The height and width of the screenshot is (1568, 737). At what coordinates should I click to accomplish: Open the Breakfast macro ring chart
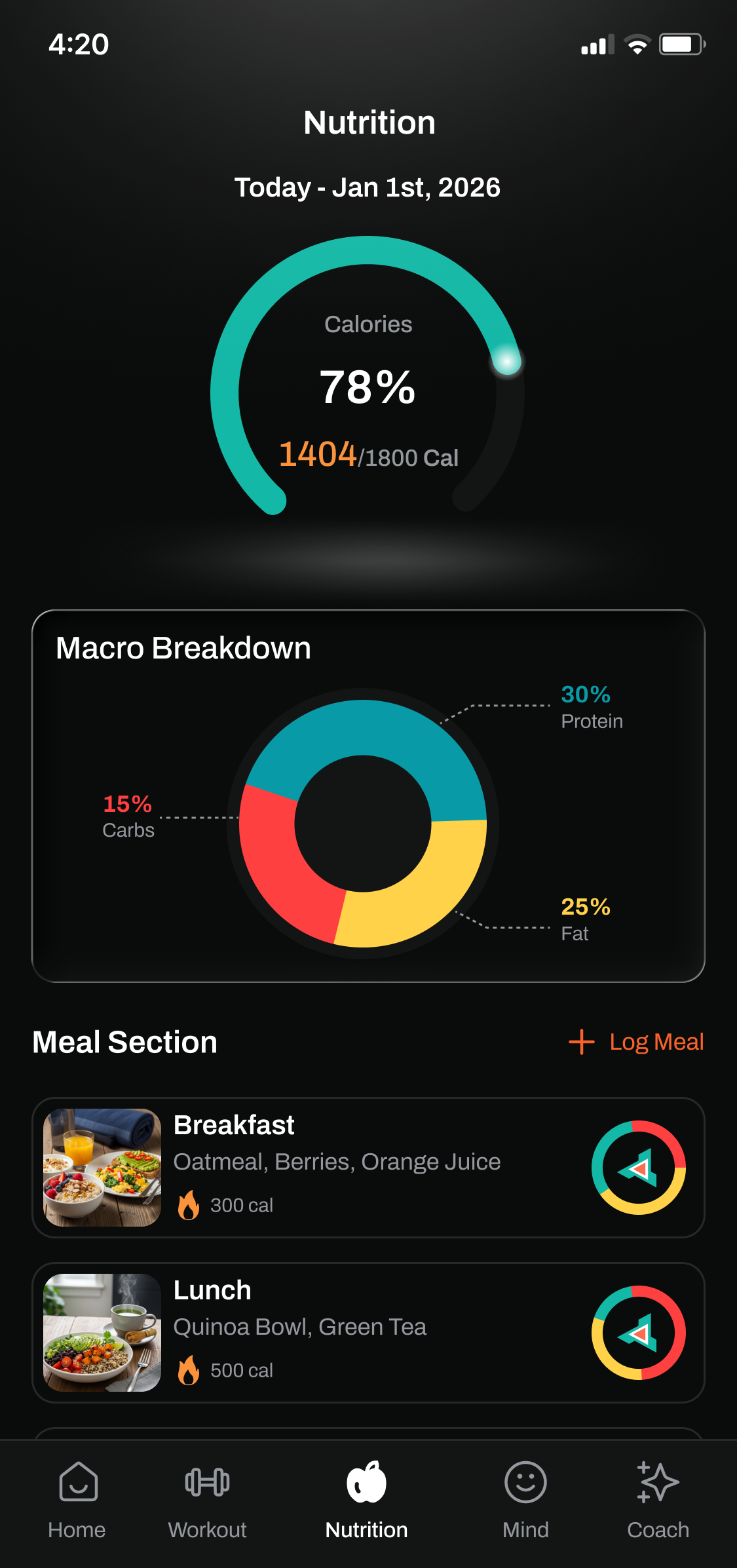(x=639, y=1169)
